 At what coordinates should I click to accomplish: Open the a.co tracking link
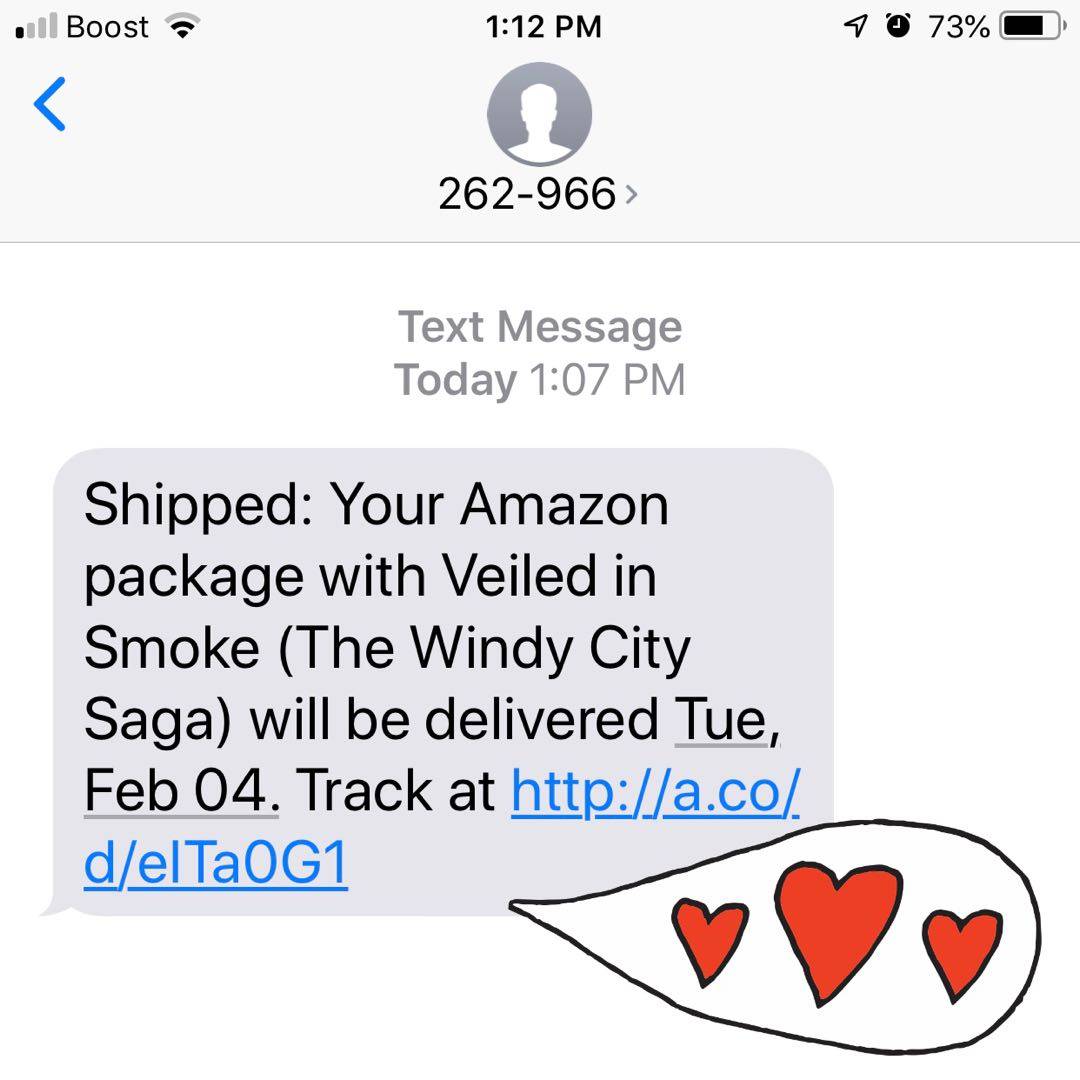[655, 793]
